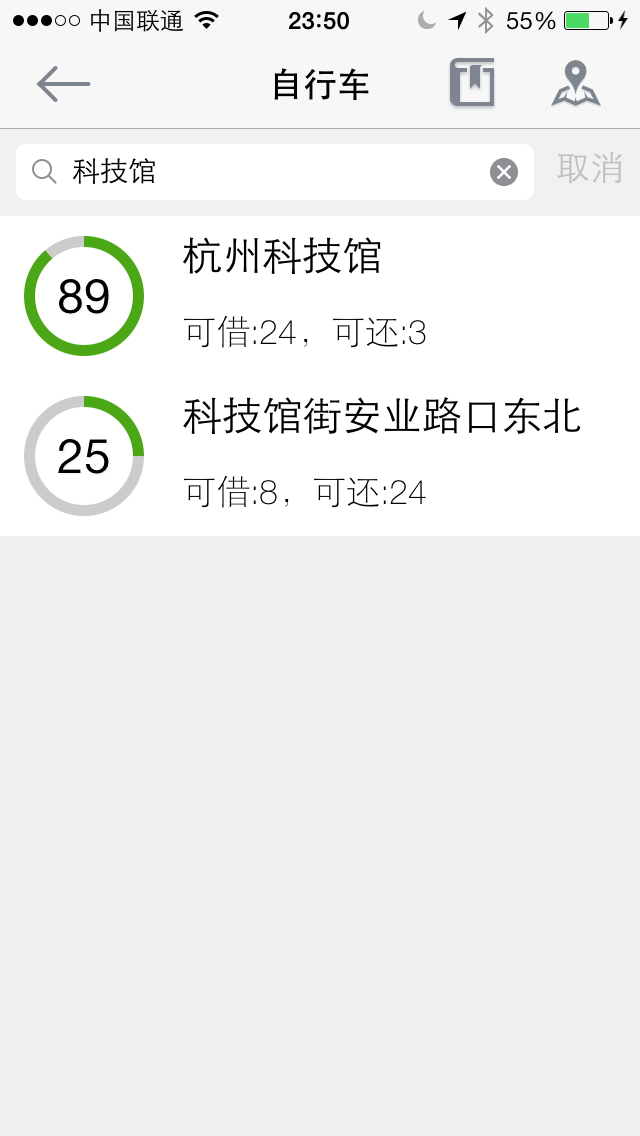Go back using the top-left arrow
Screen dimensions: 640x1136
click(64, 84)
